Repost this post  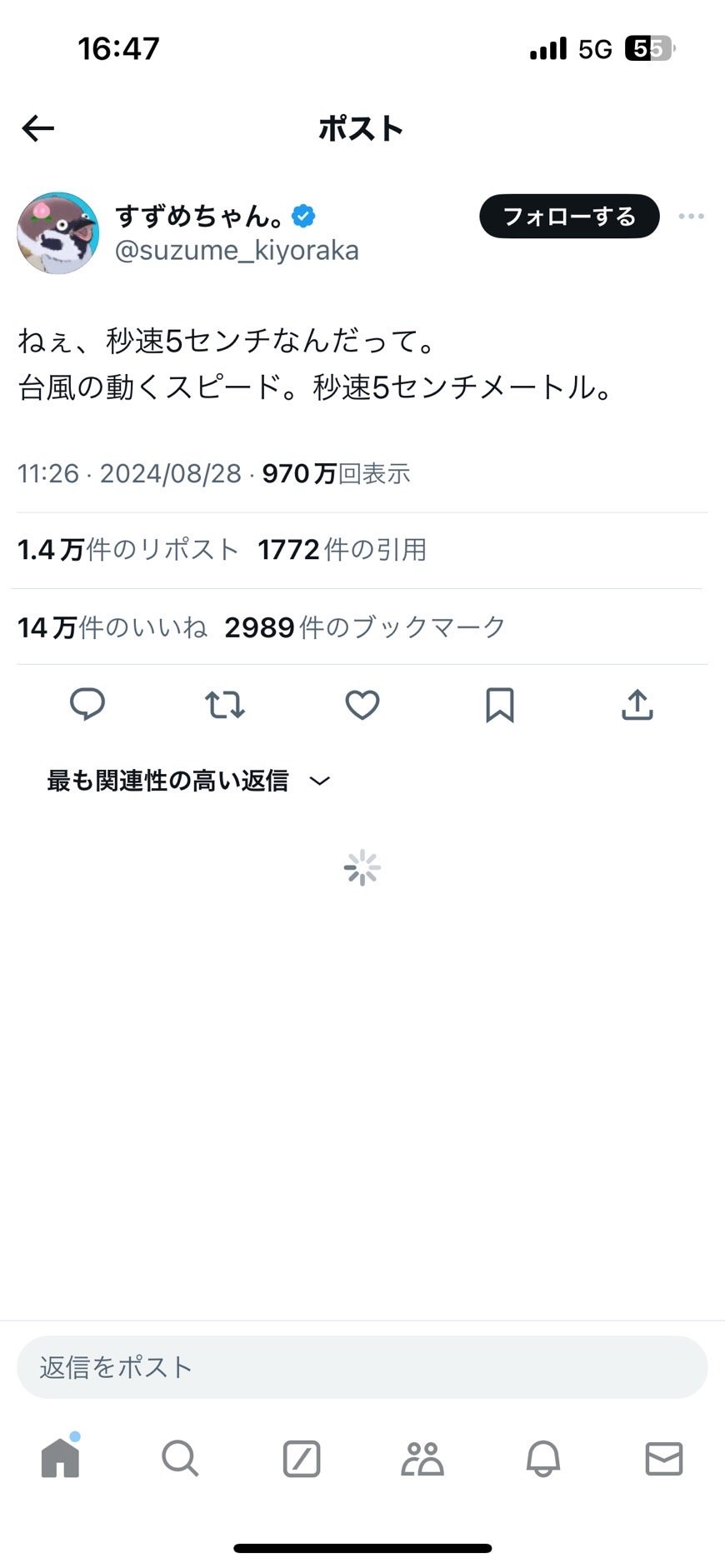point(225,705)
